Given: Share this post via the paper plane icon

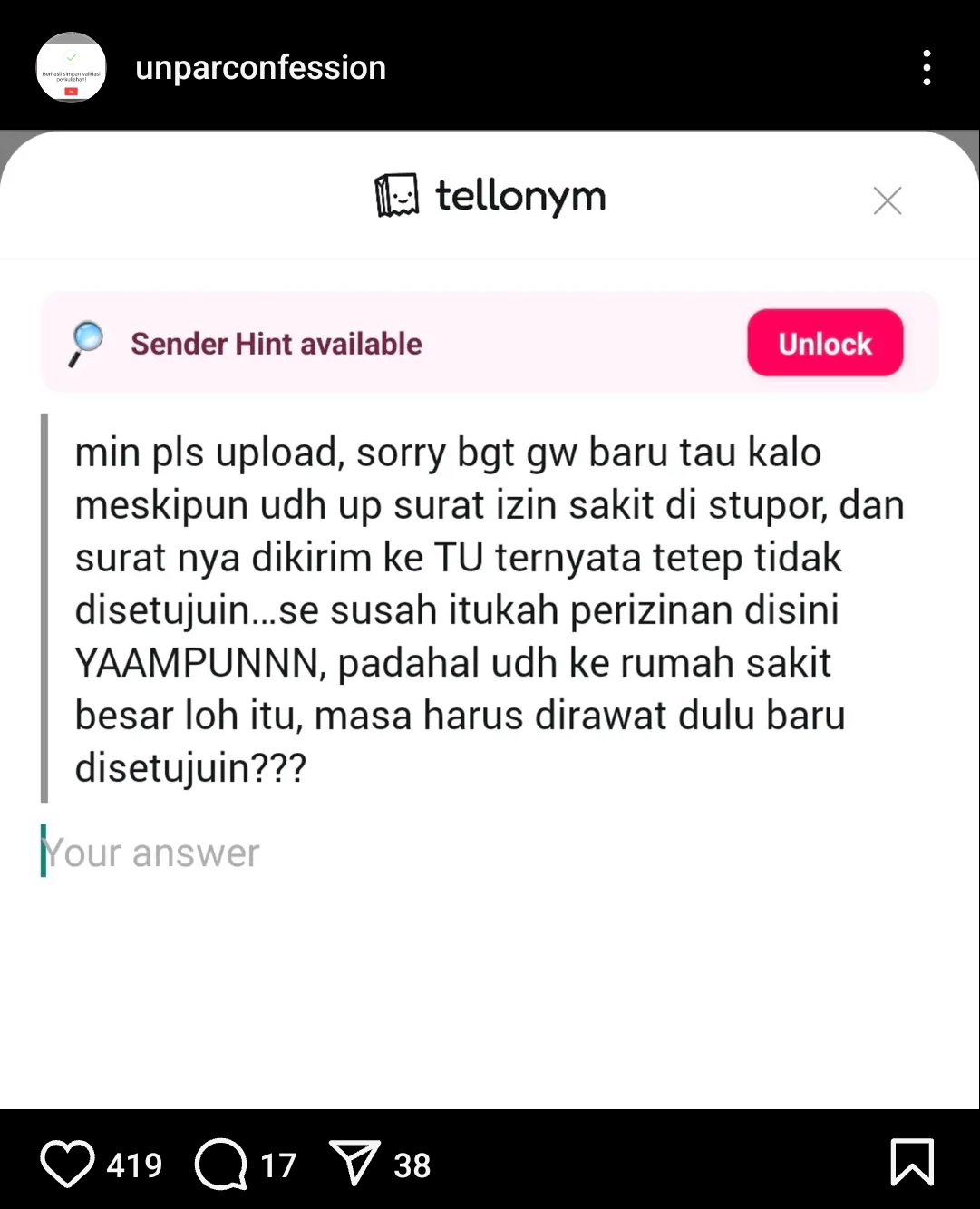Looking at the screenshot, I should 354,1164.
